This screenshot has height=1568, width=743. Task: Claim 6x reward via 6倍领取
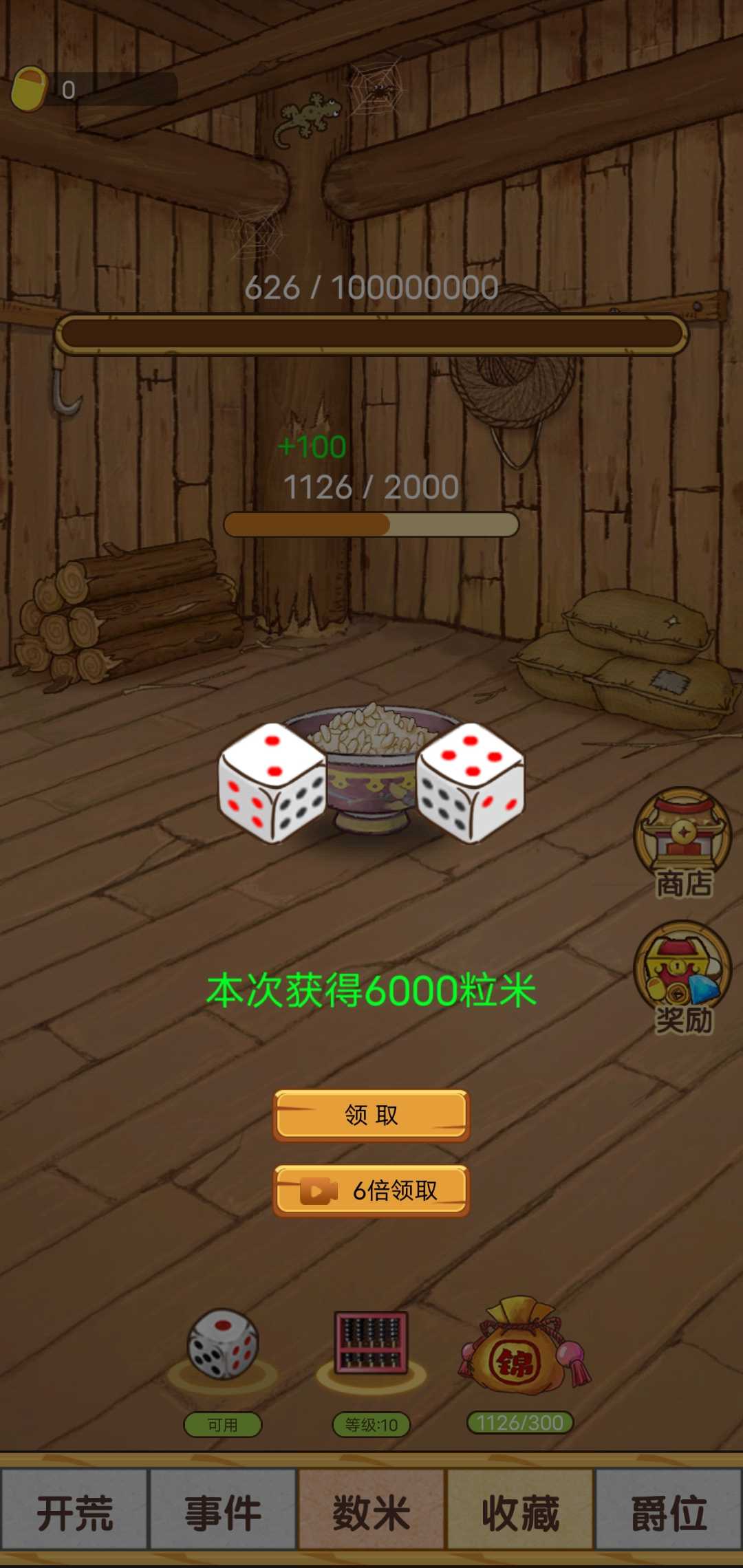click(x=371, y=1190)
